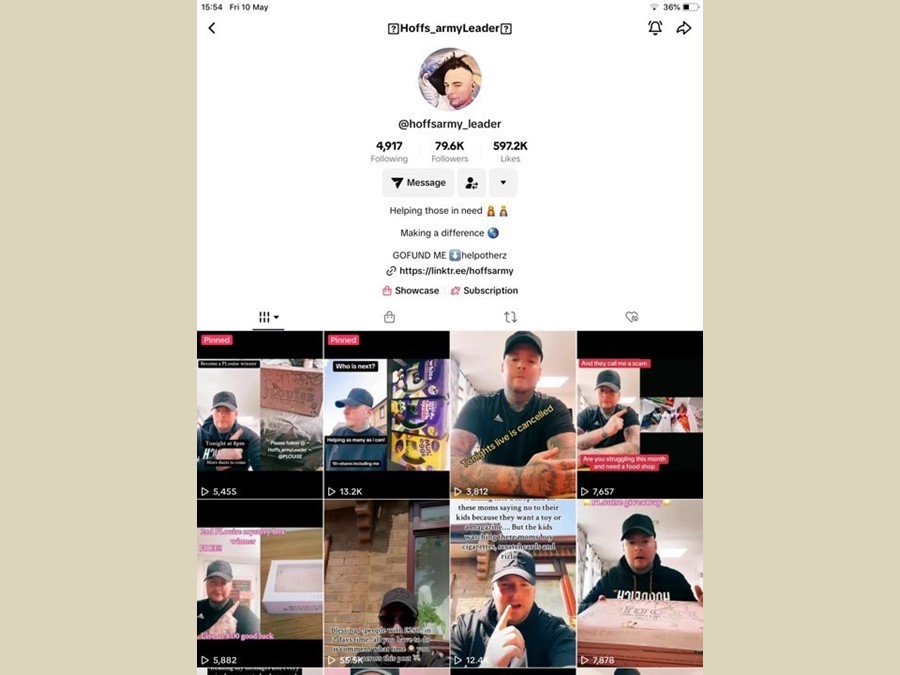Switch to the shop bag tab
The height and width of the screenshot is (675, 900).
(x=389, y=317)
